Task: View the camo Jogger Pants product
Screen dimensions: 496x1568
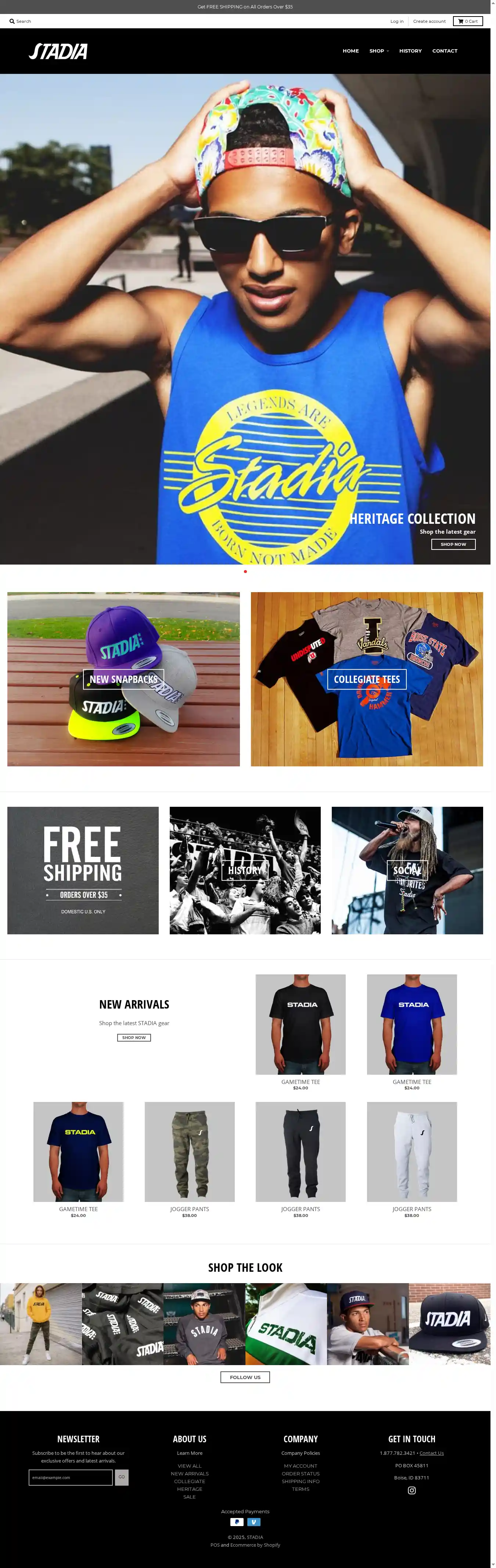Action: point(189,1152)
